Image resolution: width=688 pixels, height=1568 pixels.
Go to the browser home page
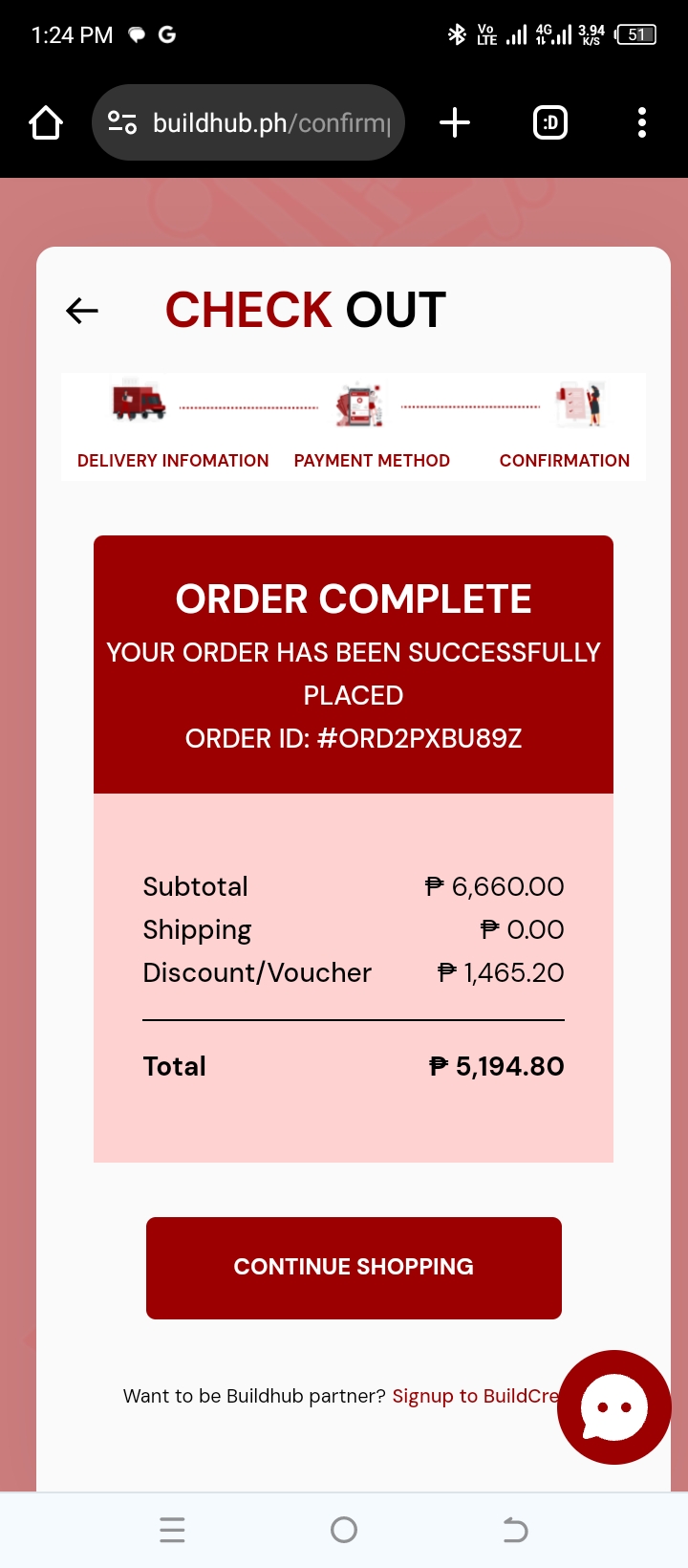click(46, 122)
